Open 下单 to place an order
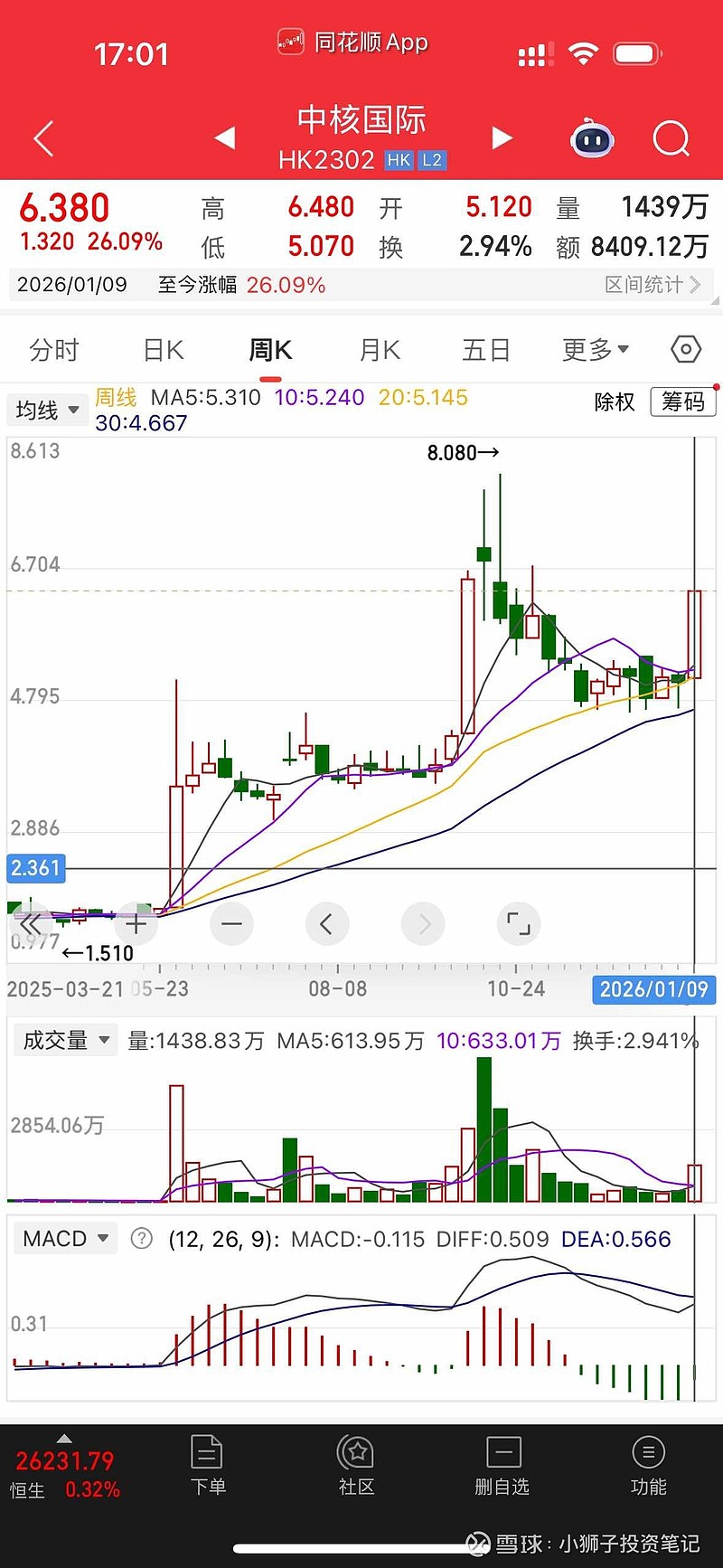 [x=208, y=1467]
